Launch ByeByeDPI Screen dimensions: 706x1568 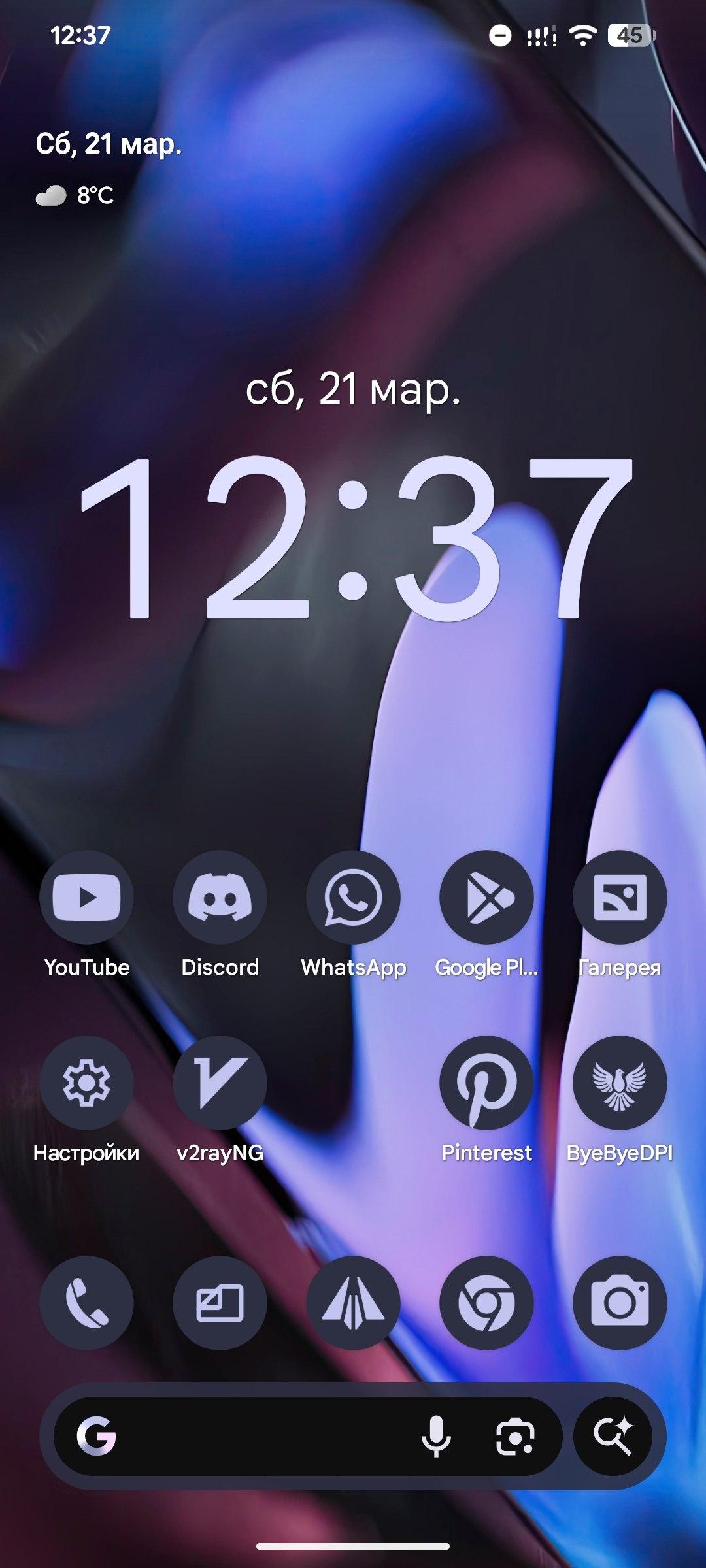pos(620,1083)
